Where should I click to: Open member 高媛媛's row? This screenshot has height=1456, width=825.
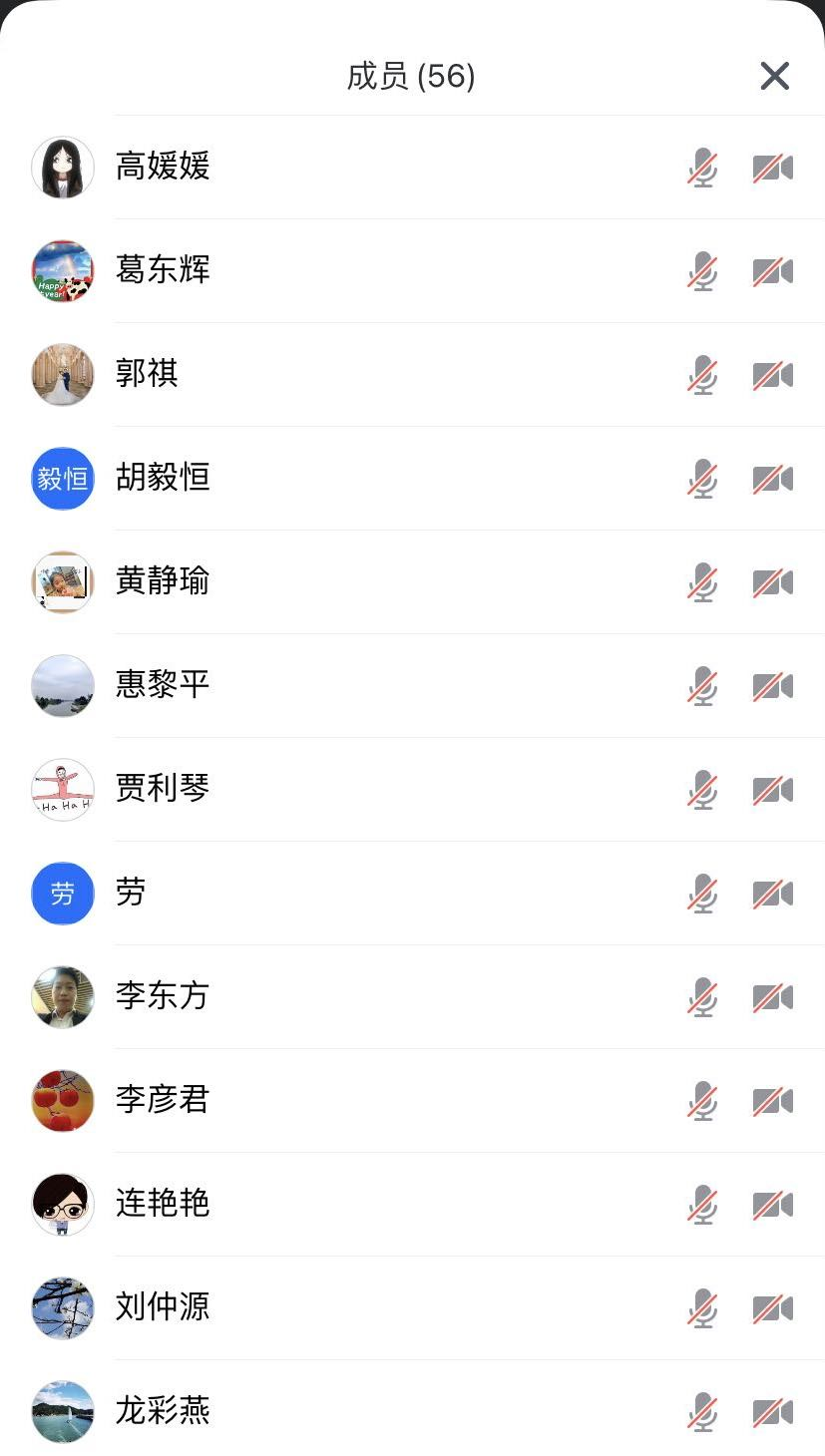click(x=163, y=167)
